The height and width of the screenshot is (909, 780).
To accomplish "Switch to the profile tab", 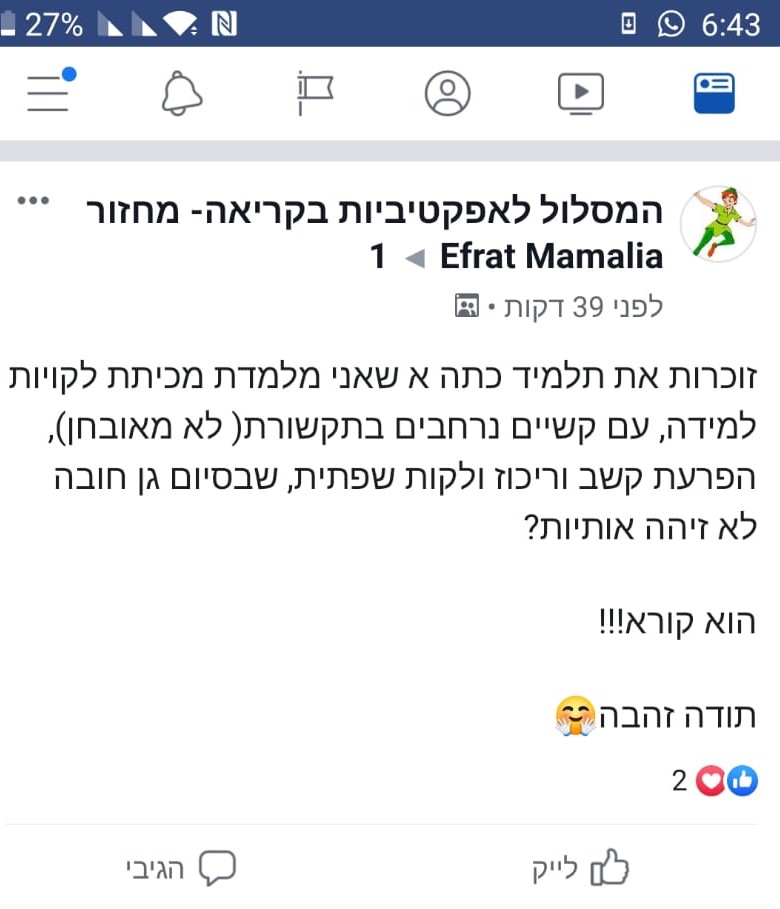I will pyautogui.click(x=447, y=93).
